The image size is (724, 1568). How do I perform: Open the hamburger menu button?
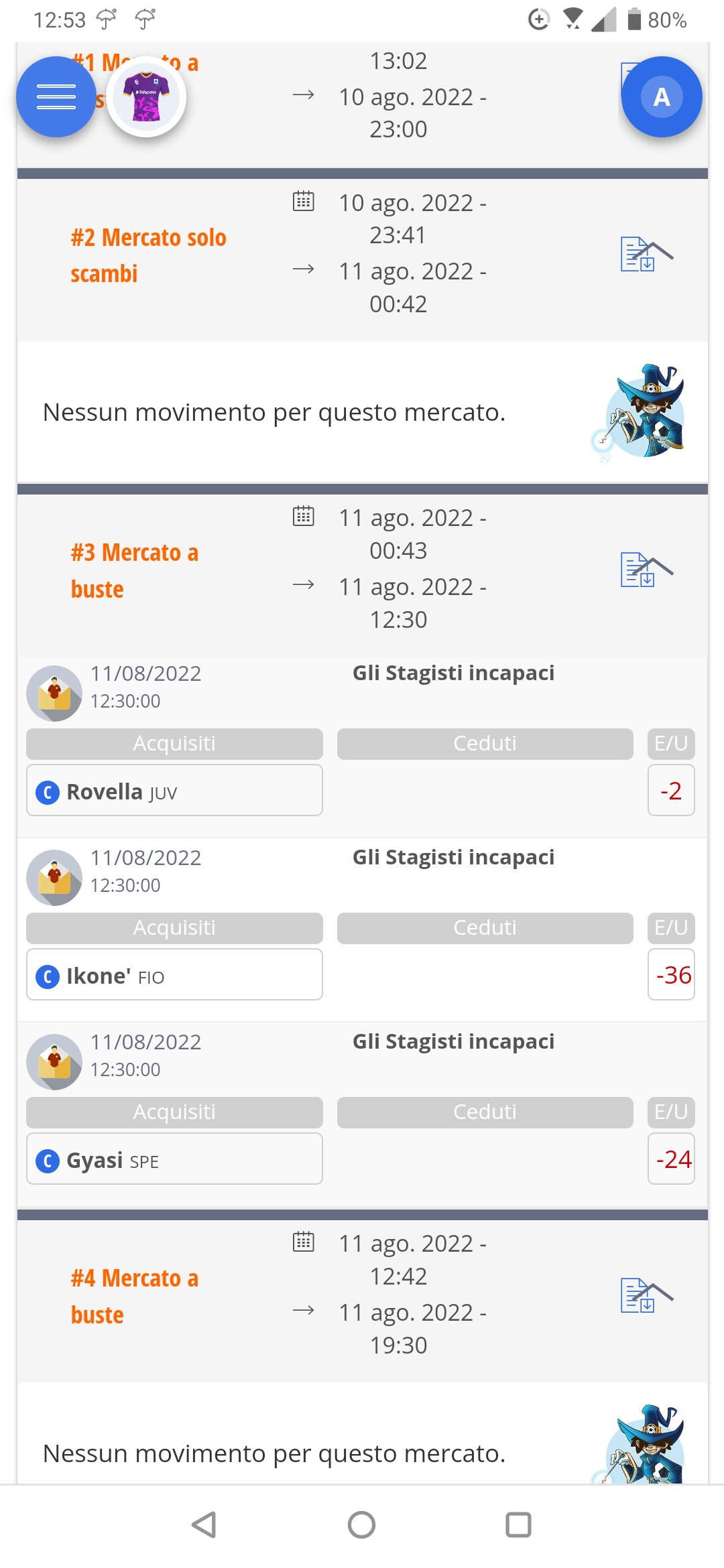[x=56, y=97]
